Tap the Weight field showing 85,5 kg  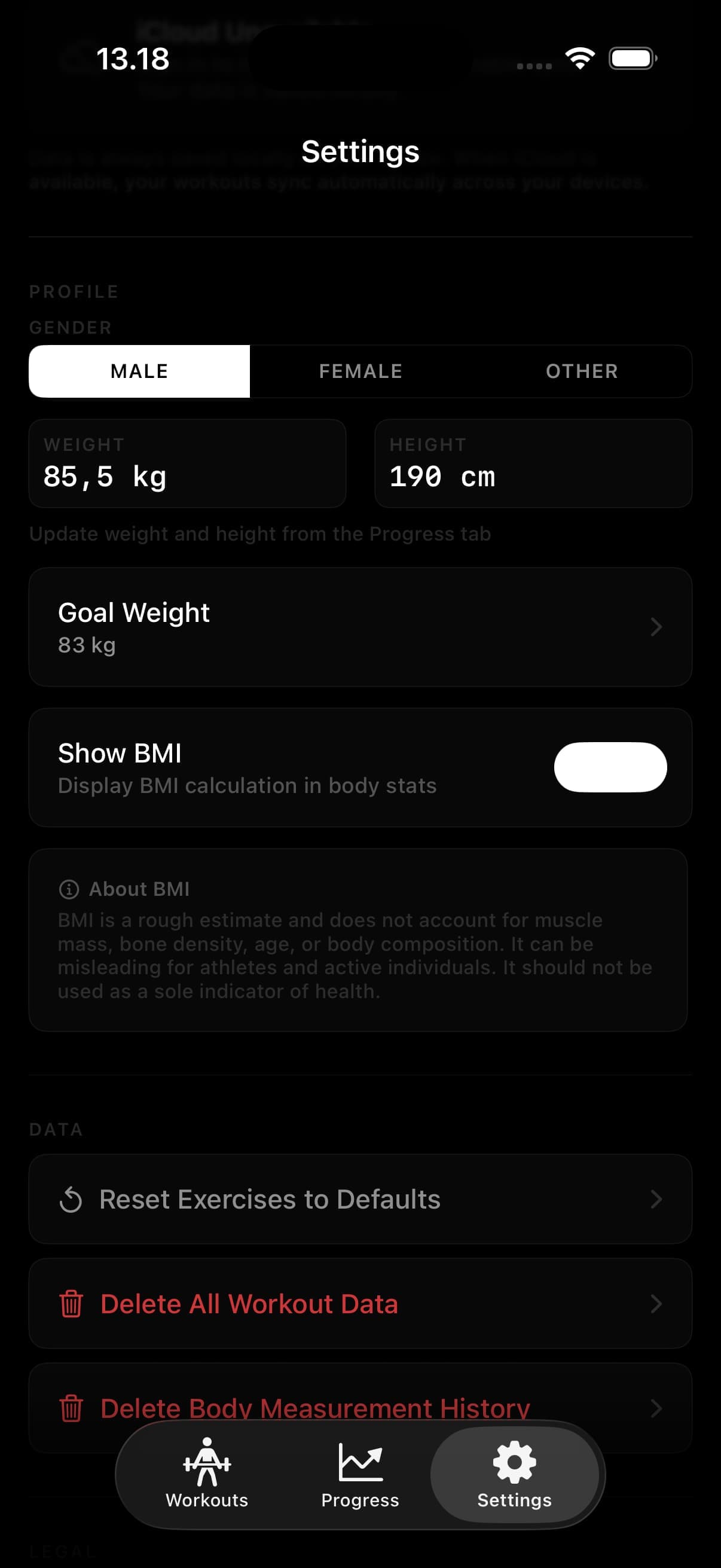pos(187,464)
